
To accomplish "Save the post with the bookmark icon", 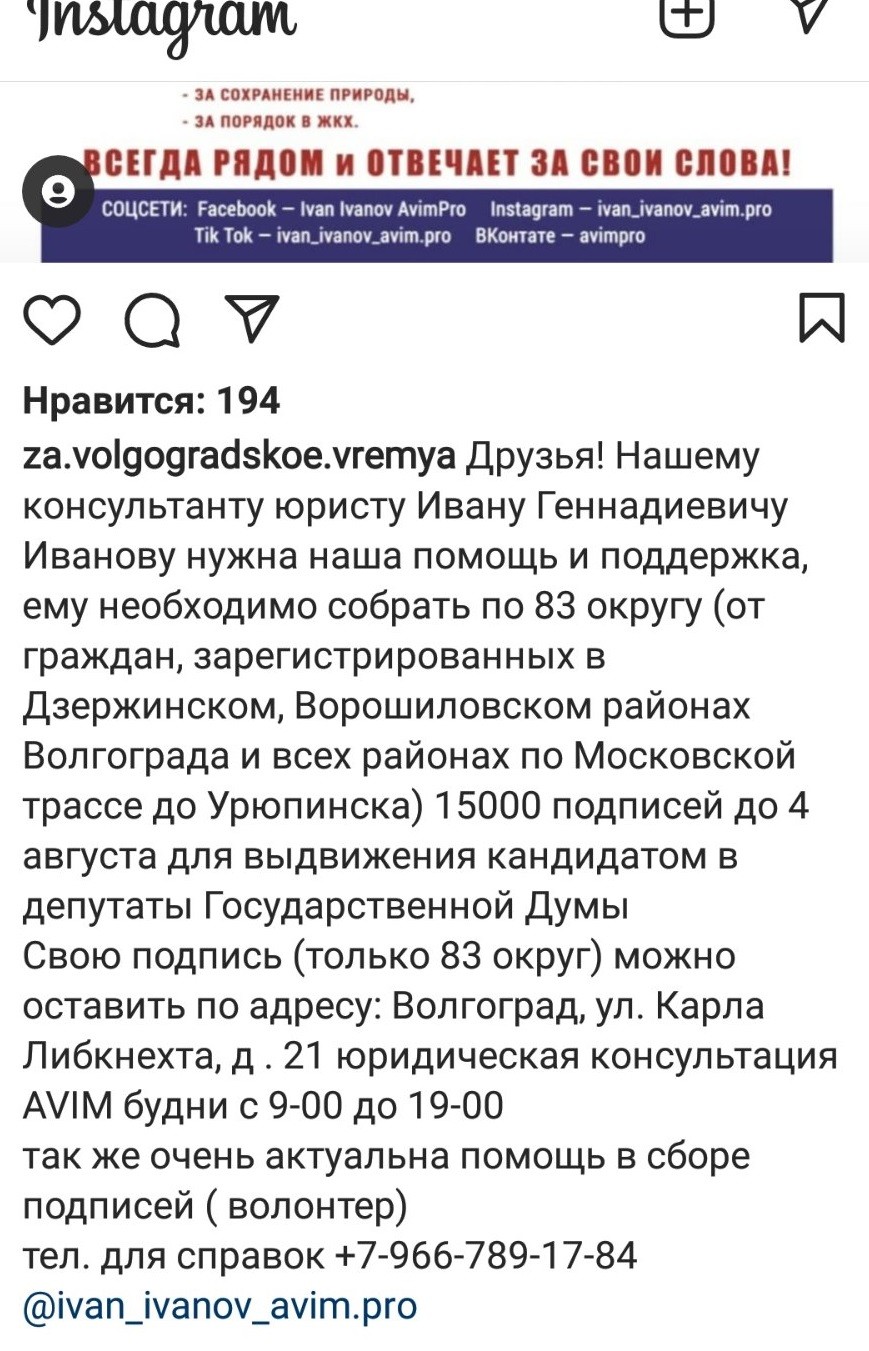I will pos(823,320).
